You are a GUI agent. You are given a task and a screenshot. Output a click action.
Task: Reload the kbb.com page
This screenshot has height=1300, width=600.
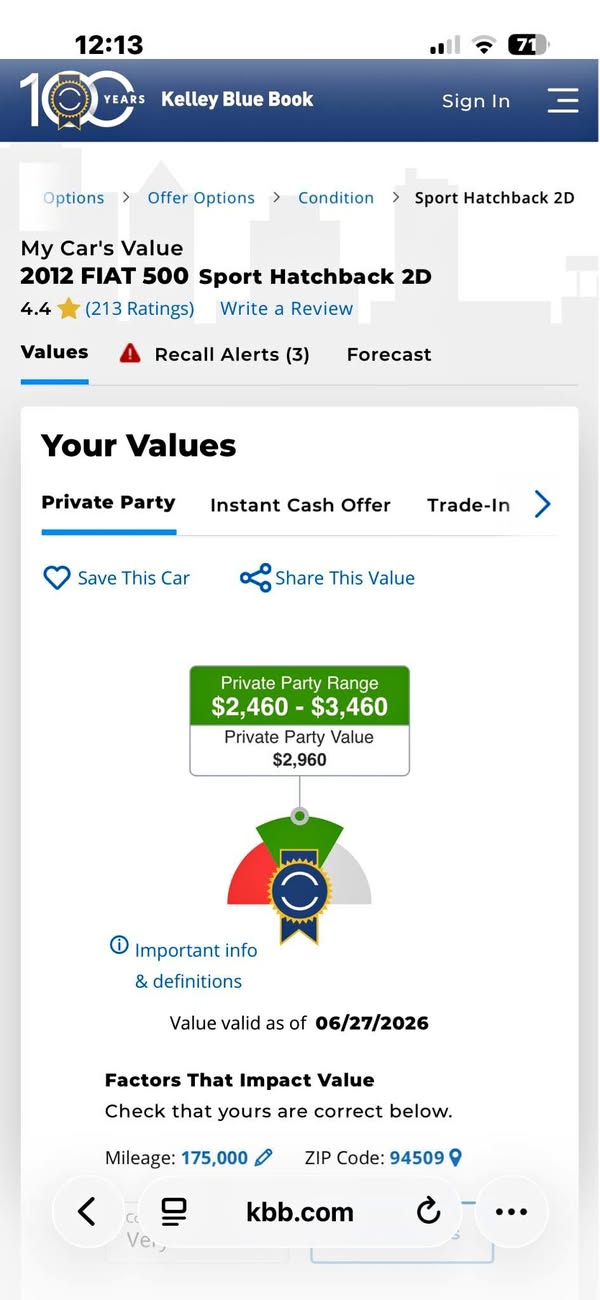(428, 1212)
